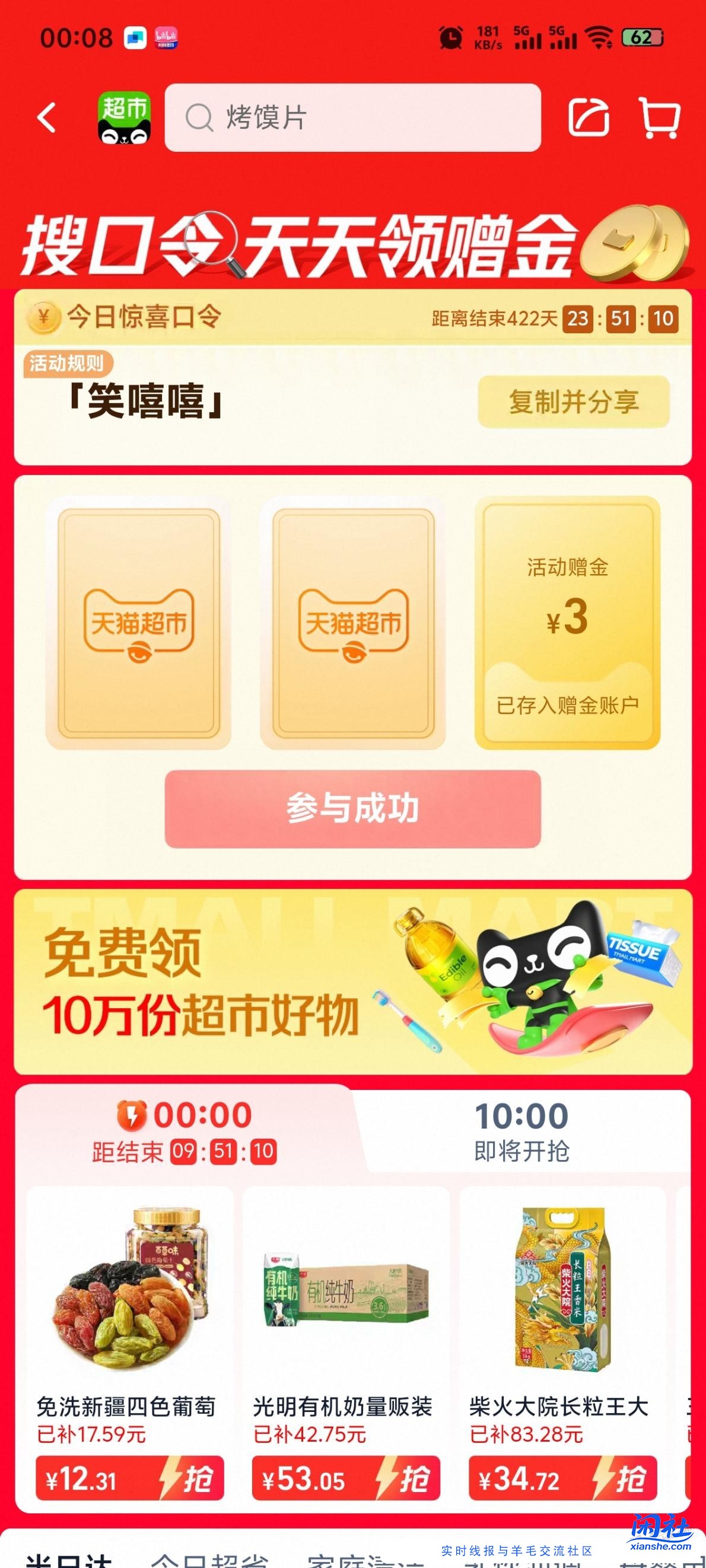
Task: Expand the 免费领 10万份超市好物 banner
Action: click(x=354, y=983)
